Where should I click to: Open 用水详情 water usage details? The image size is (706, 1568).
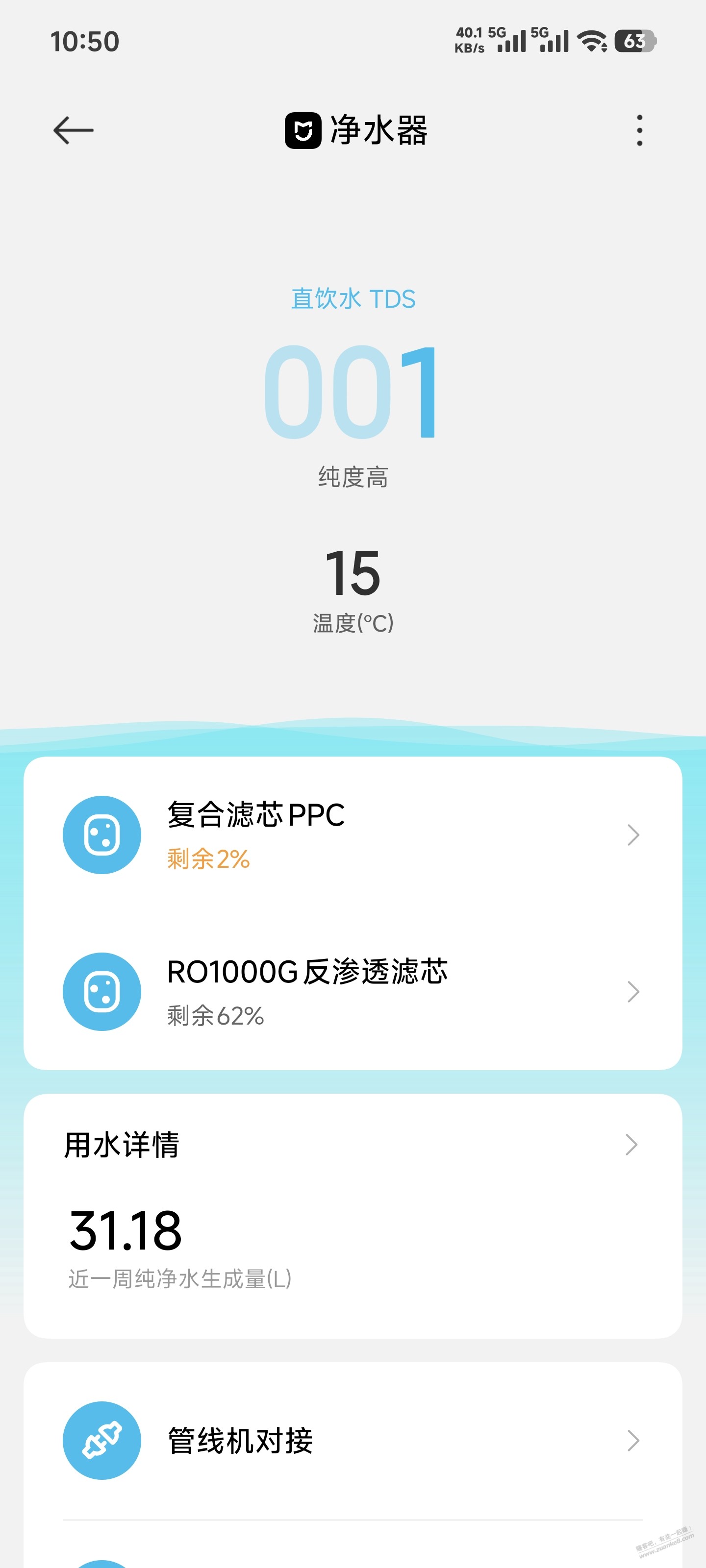[352, 1145]
